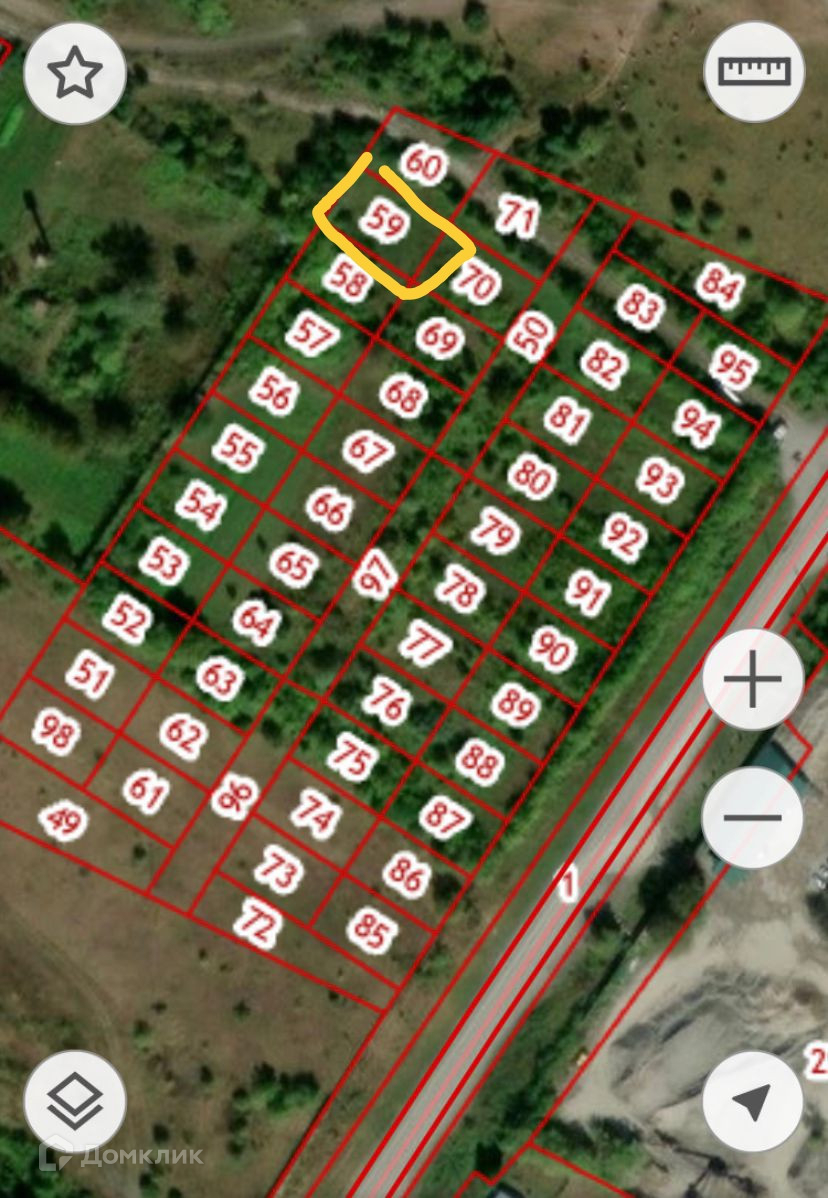Image resolution: width=828 pixels, height=1198 pixels.
Task: Tap the star favorites button
Action: [x=75, y=73]
